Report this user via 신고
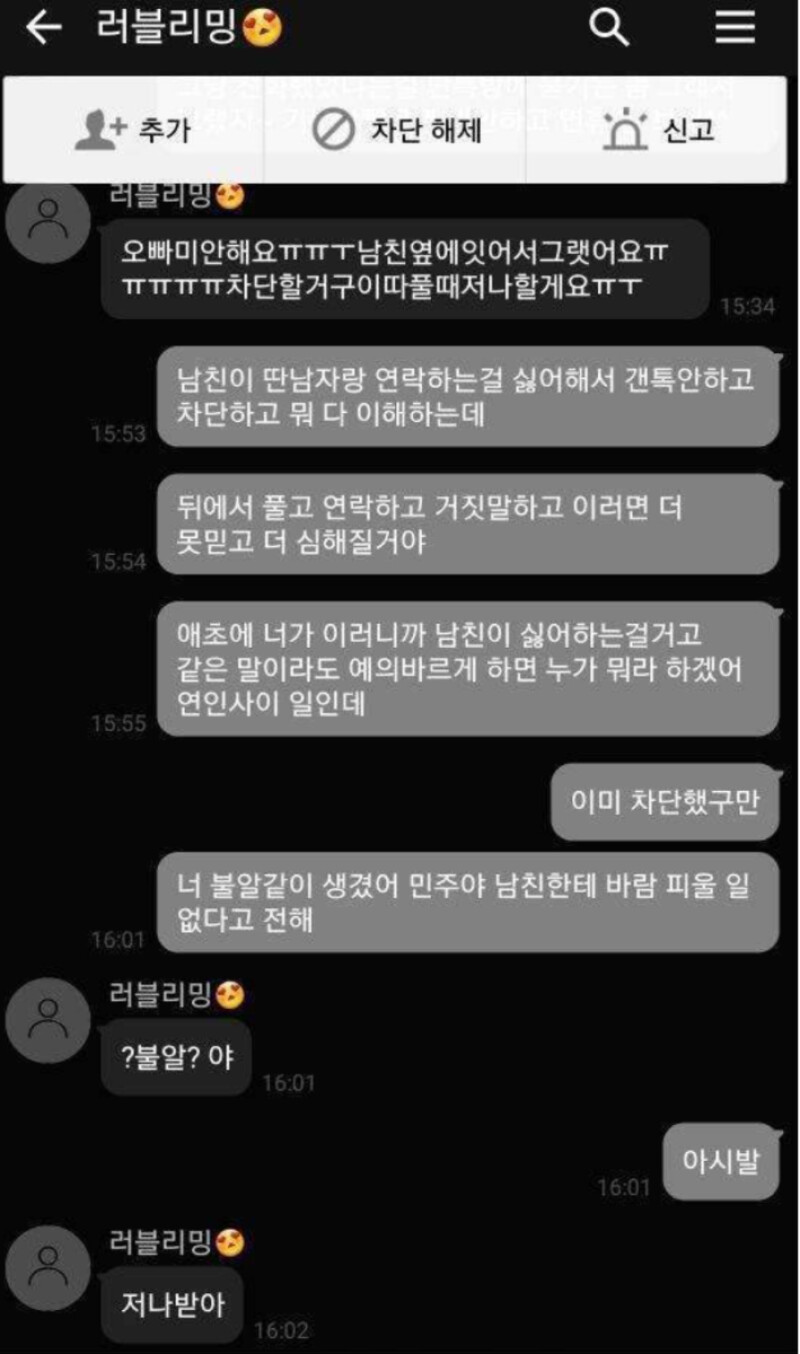The height and width of the screenshot is (1354, 800). pyautogui.click(x=660, y=130)
